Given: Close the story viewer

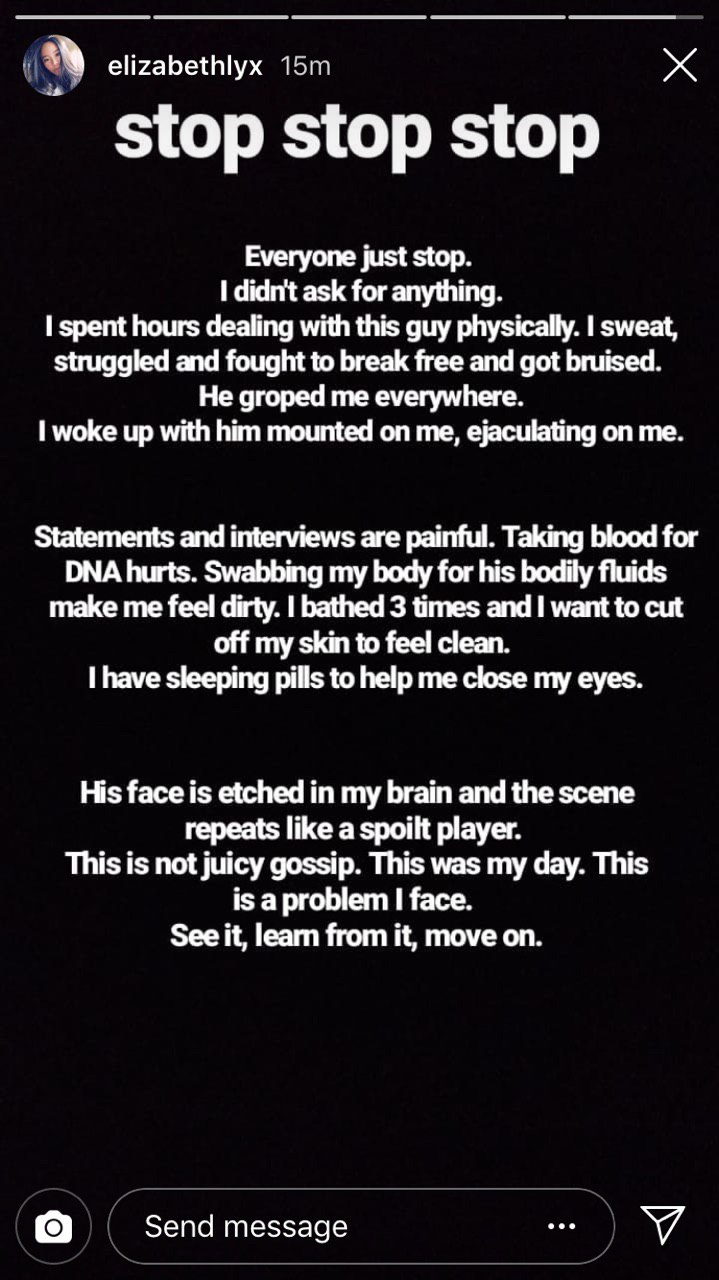Looking at the screenshot, I should (680, 66).
